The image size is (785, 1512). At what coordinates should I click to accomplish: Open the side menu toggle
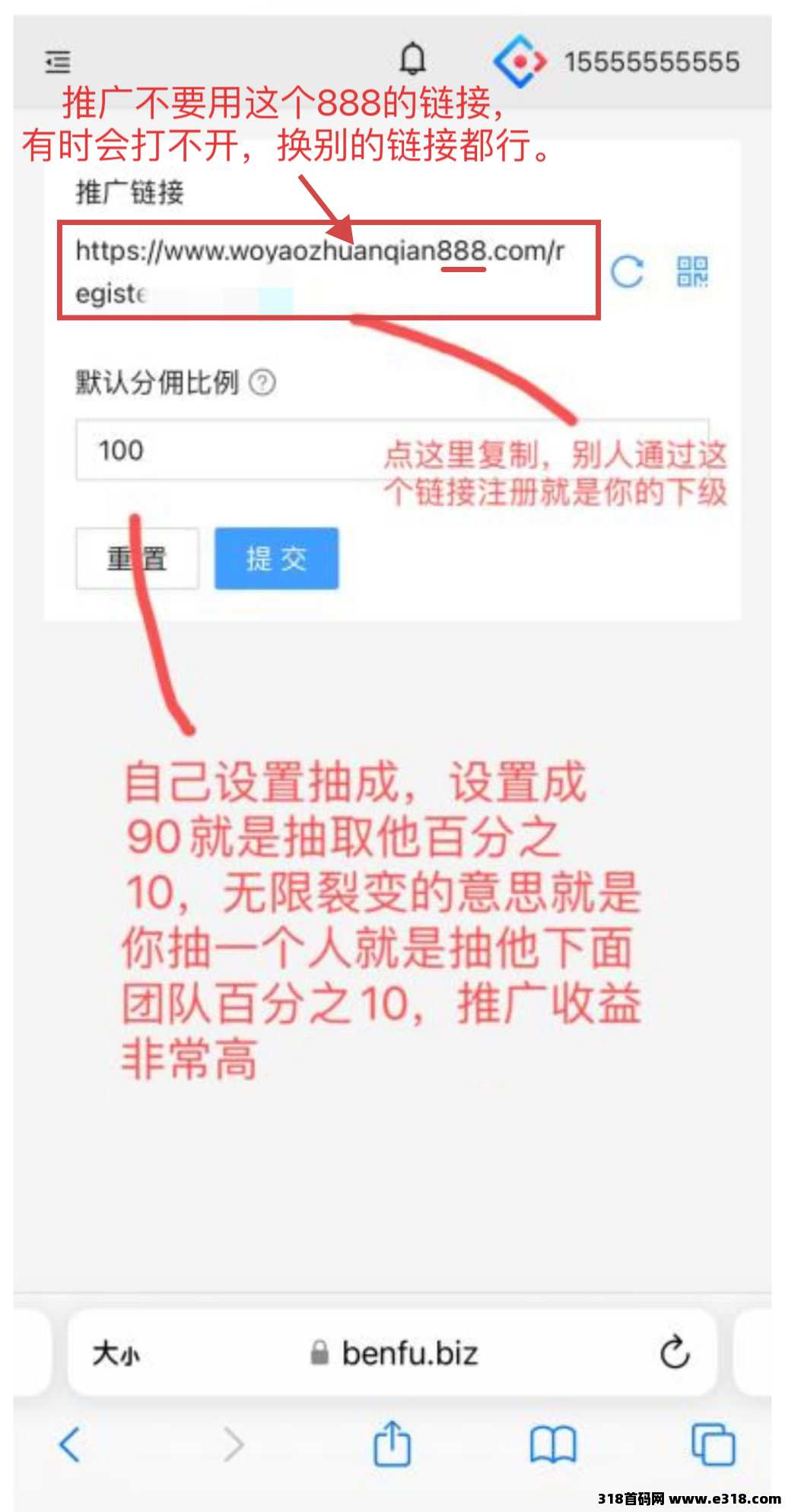[58, 62]
